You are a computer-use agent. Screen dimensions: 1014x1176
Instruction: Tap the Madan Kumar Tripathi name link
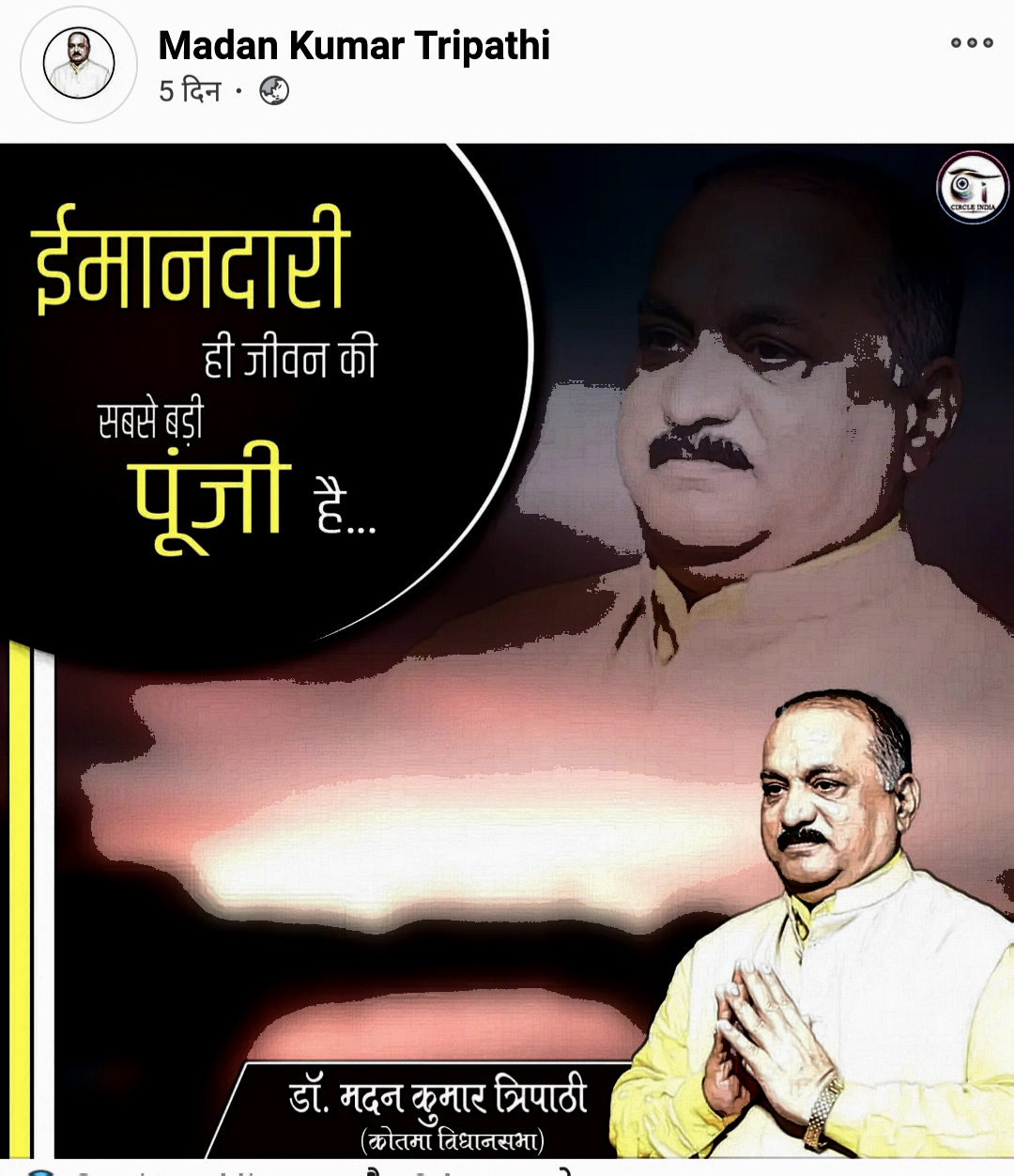coord(353,45)
